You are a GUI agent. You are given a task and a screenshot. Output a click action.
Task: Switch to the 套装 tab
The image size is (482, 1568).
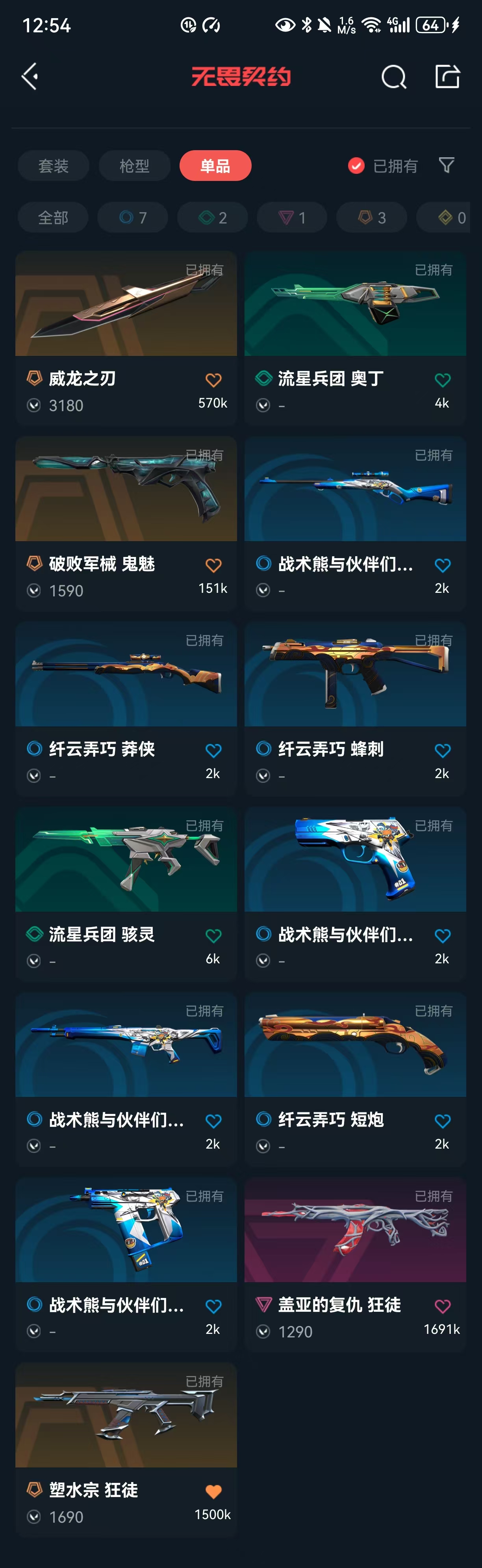54,166
